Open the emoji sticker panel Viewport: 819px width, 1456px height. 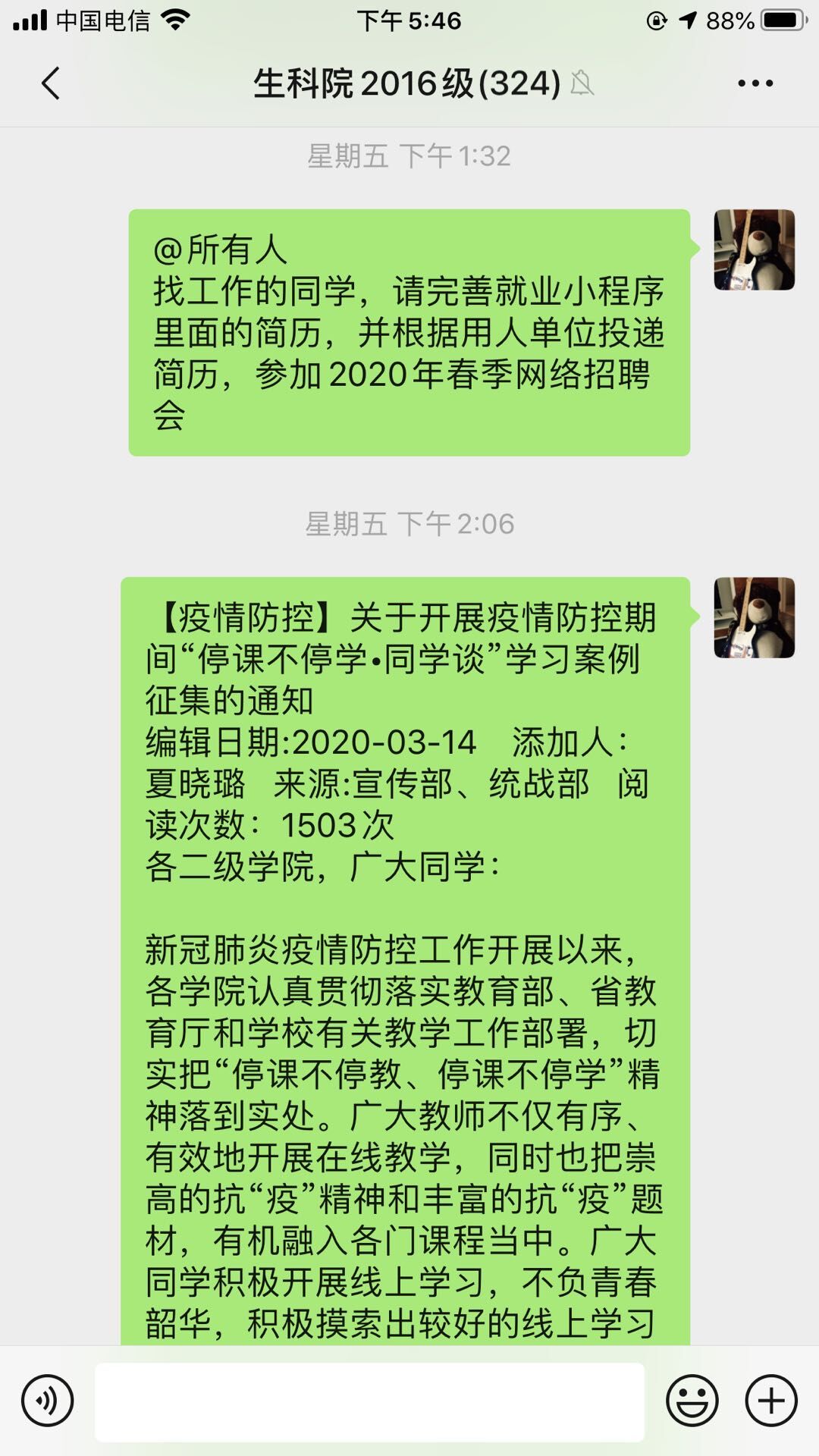pyautogui.click(x=692, y=1401)
